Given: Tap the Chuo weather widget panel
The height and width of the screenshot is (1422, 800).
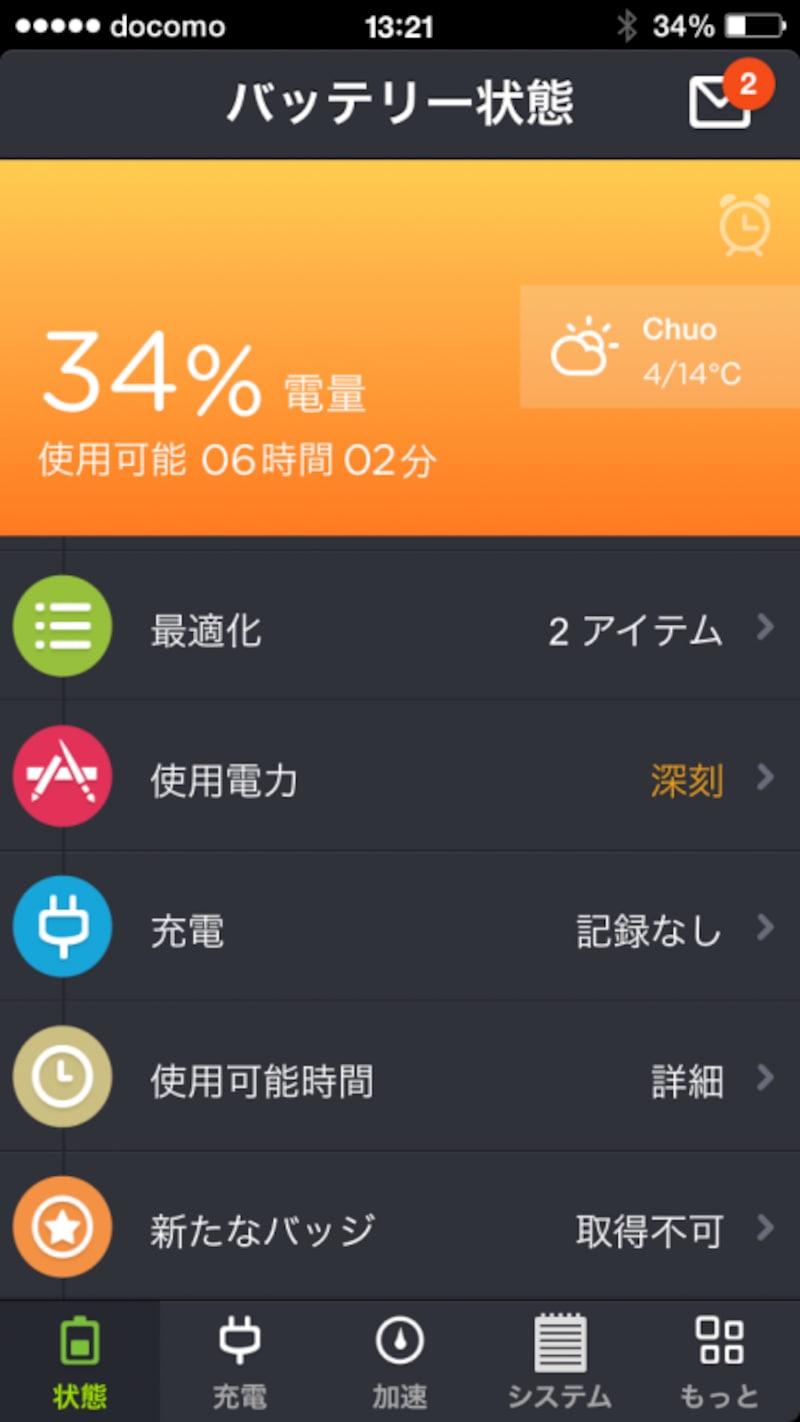Looking at the screenshot, I should tap(660, 347).
